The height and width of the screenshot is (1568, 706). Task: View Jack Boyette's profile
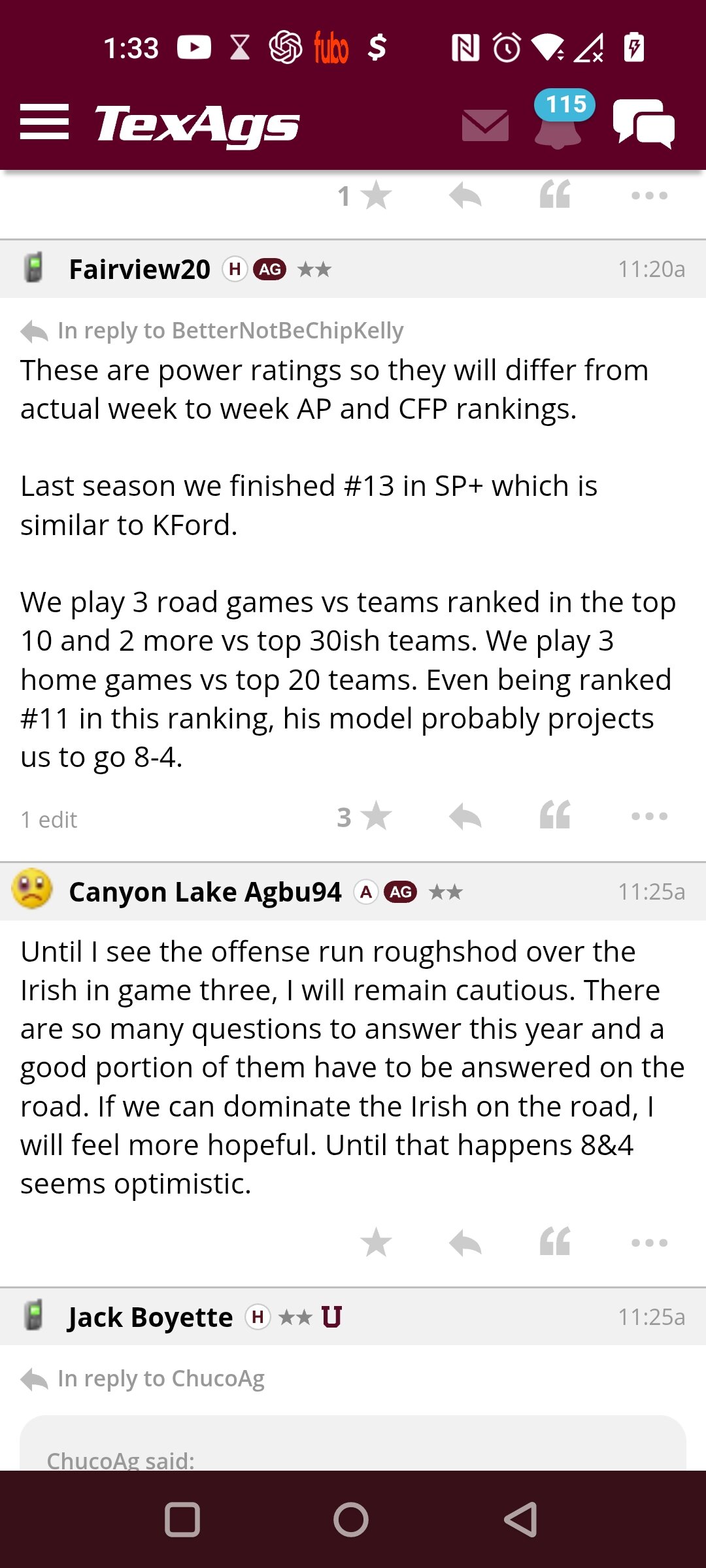tap(150, 1317)
